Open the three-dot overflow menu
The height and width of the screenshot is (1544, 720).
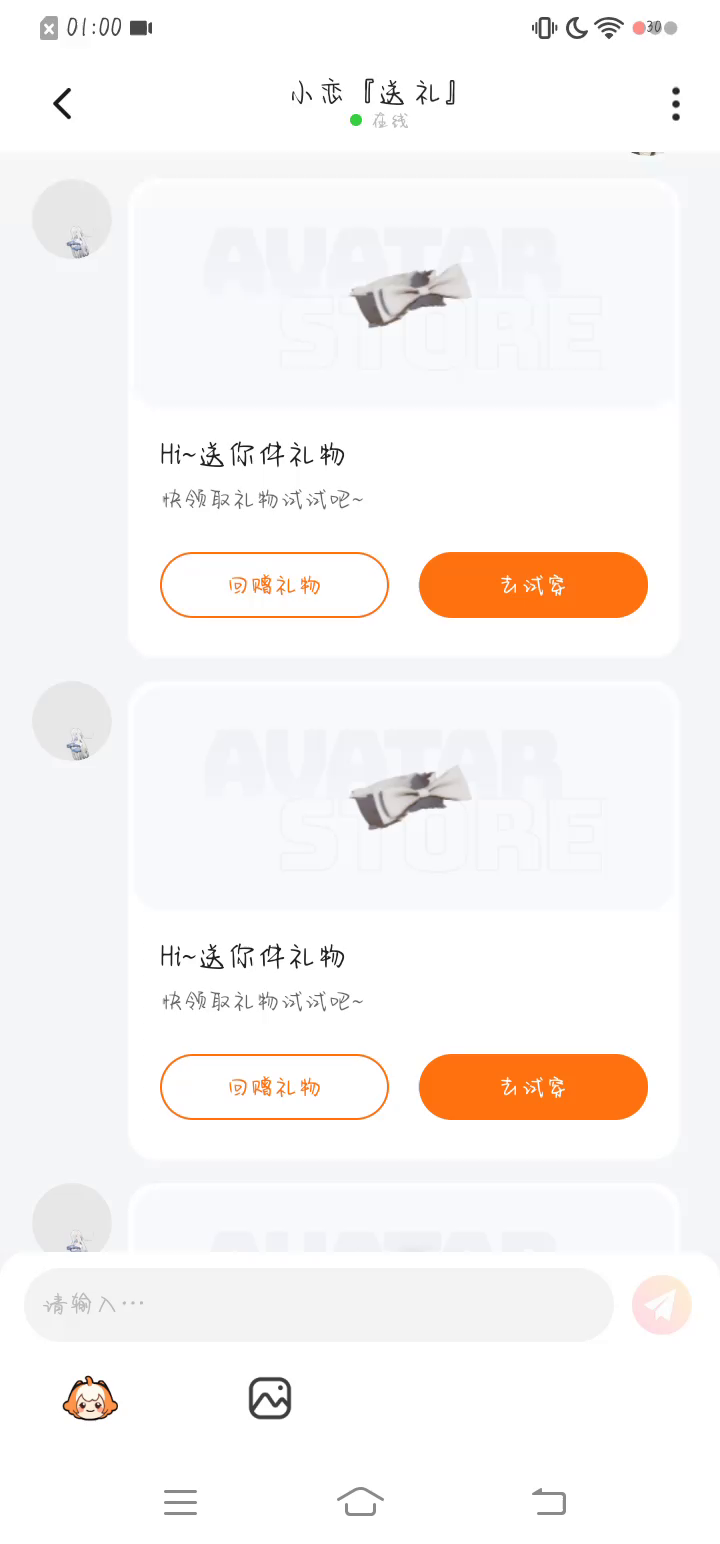(x=676, y=104)
